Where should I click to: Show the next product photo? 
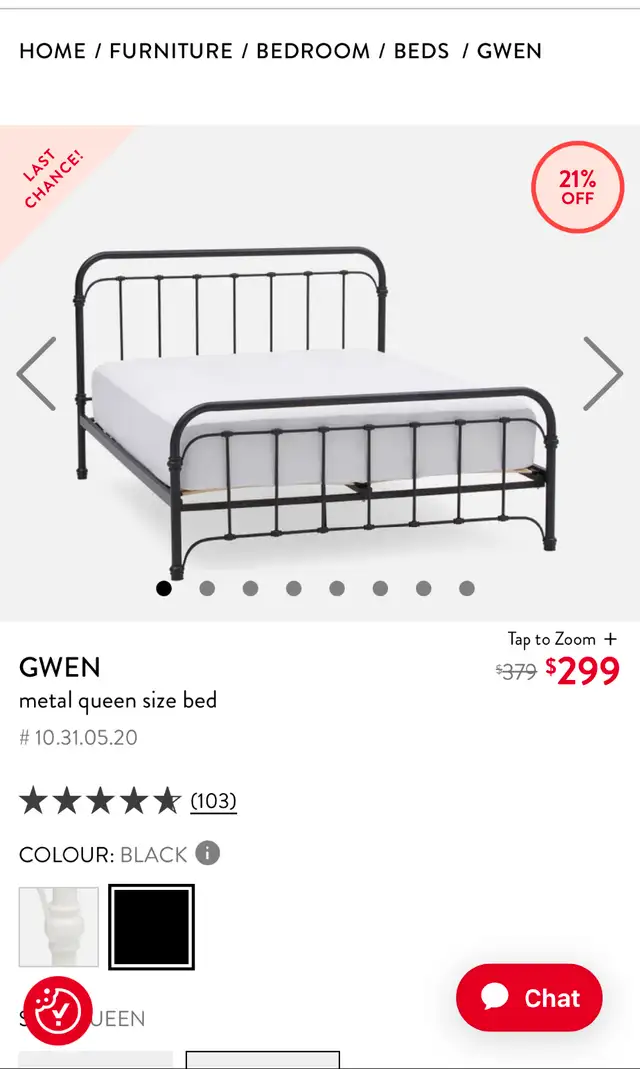point(602,374)
